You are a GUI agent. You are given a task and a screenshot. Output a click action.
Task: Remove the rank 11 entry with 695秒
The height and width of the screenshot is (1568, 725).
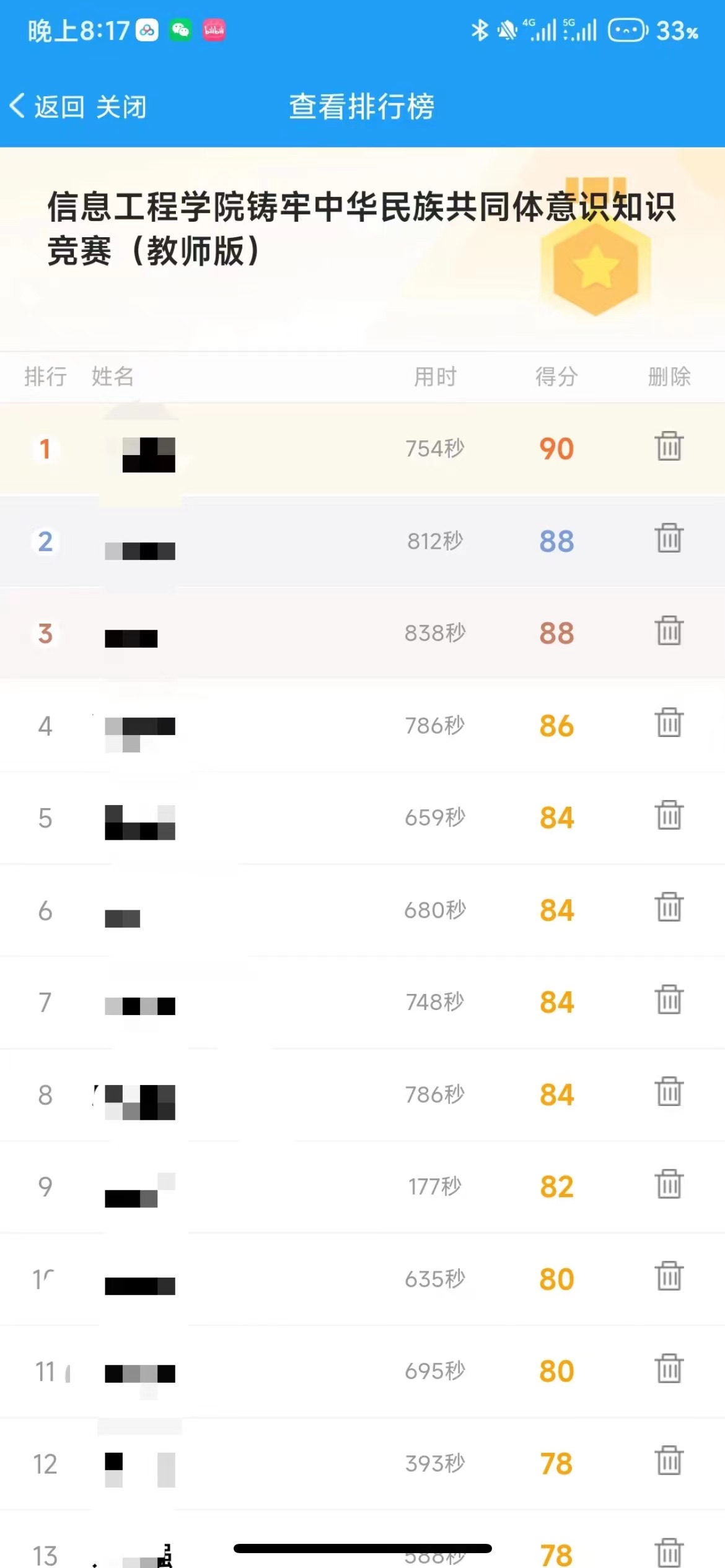coord(669,1369)
